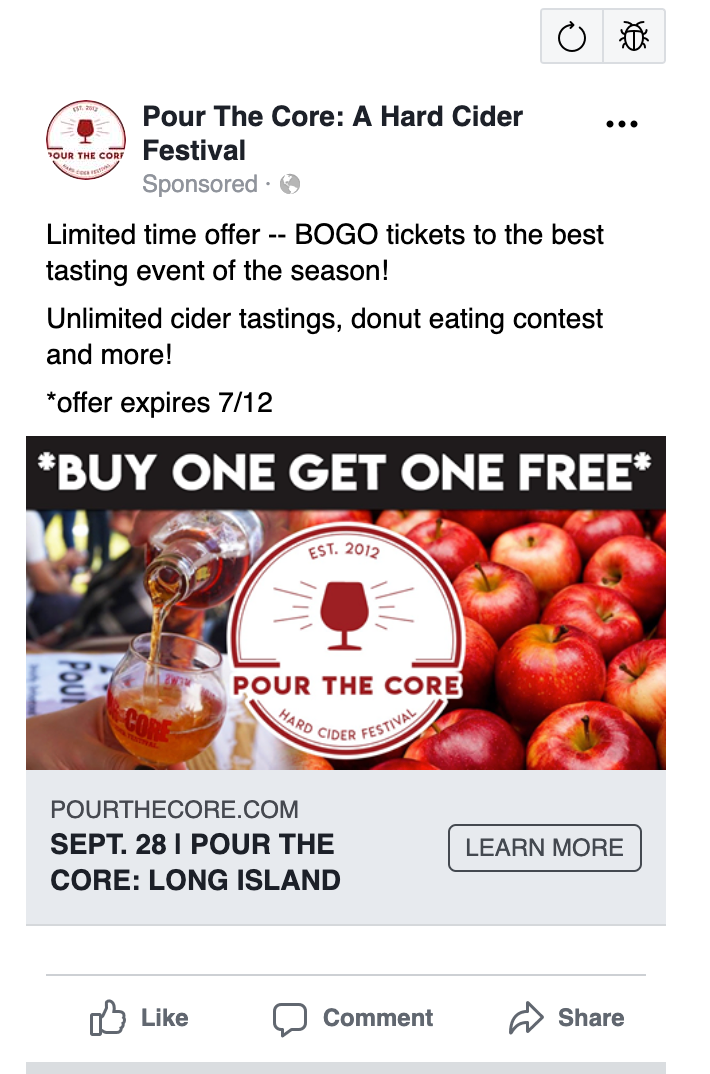Open the Sept. 28 Long Island headline link
Viewport: 710px width, 1074px height.
(x=195, y=862)
